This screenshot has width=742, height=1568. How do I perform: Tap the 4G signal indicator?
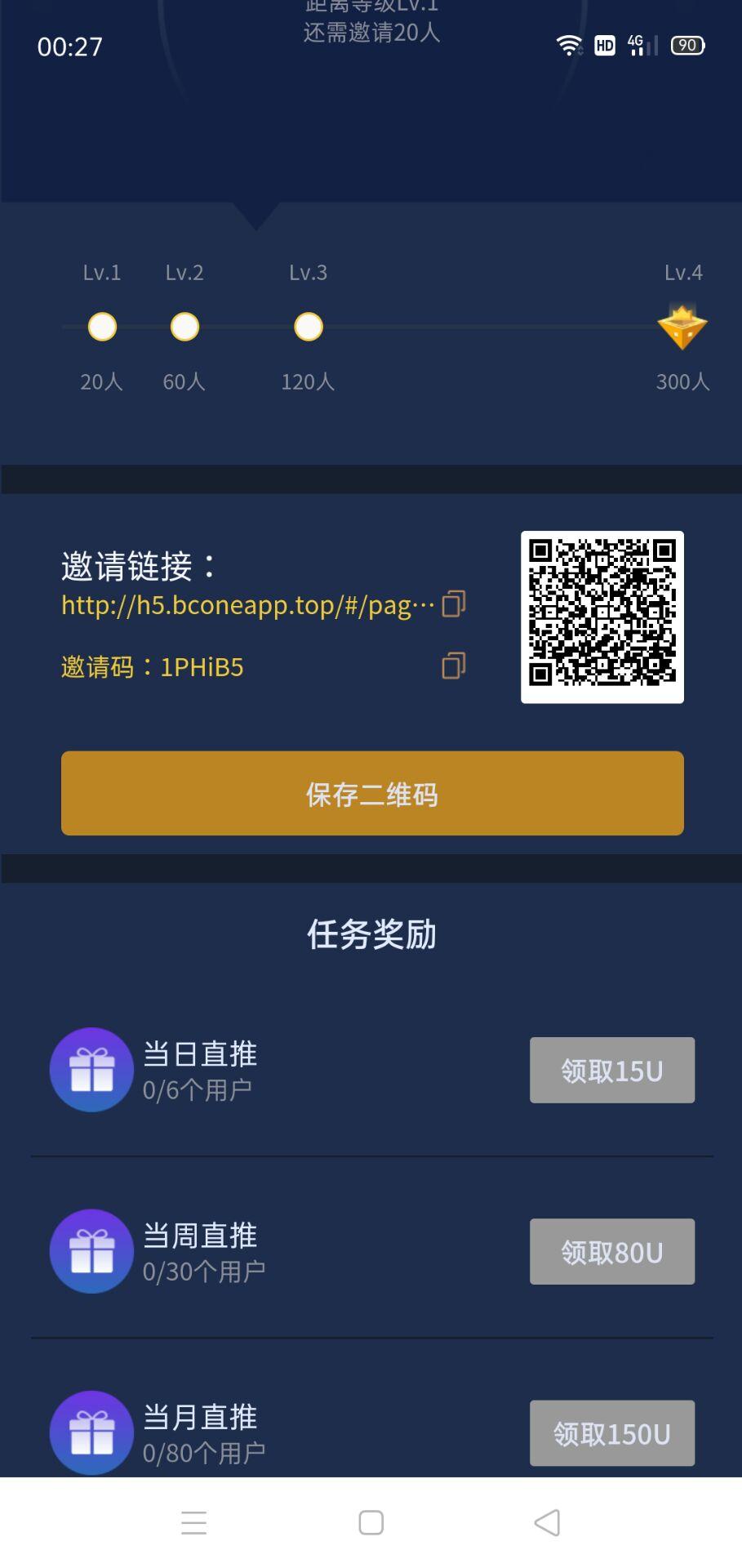coord(636,45)
